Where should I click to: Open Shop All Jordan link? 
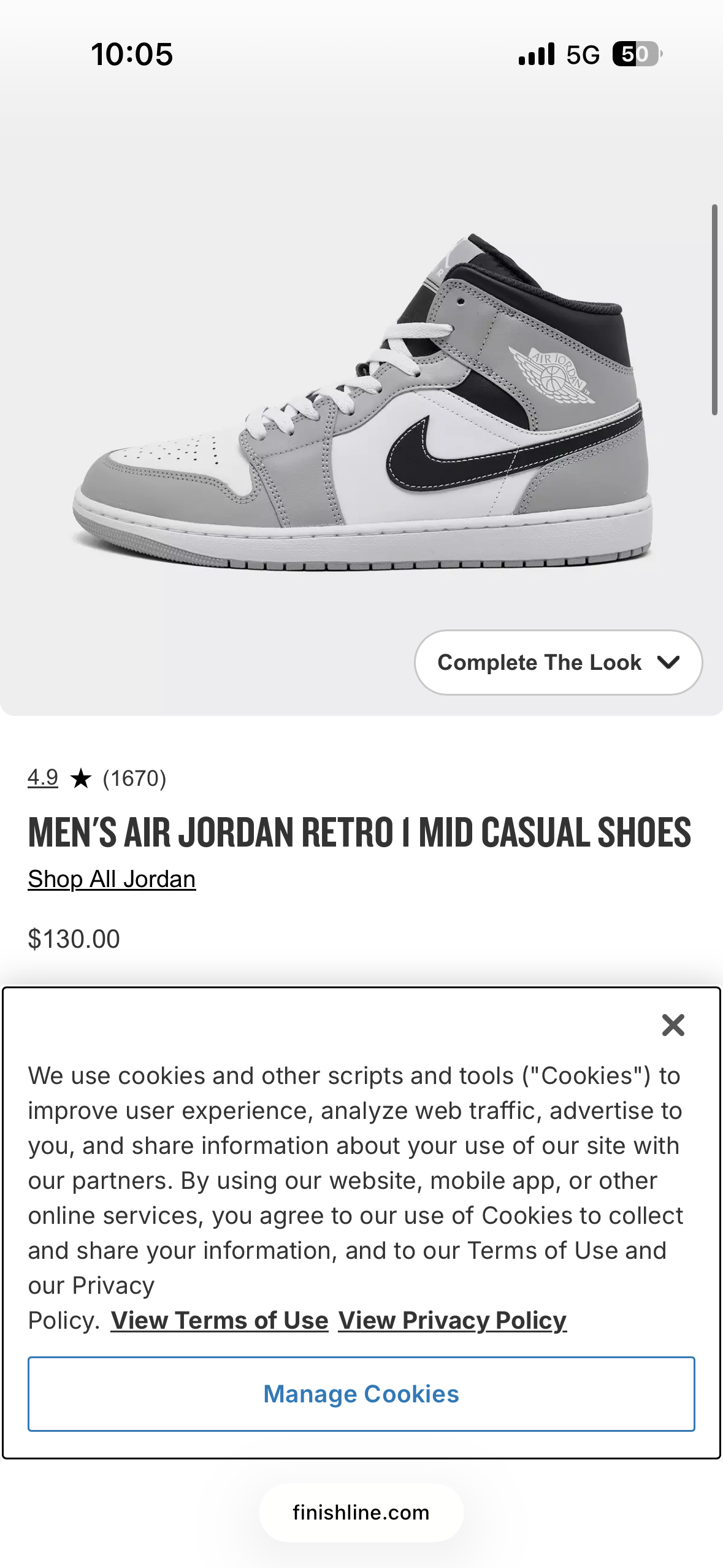112,879
